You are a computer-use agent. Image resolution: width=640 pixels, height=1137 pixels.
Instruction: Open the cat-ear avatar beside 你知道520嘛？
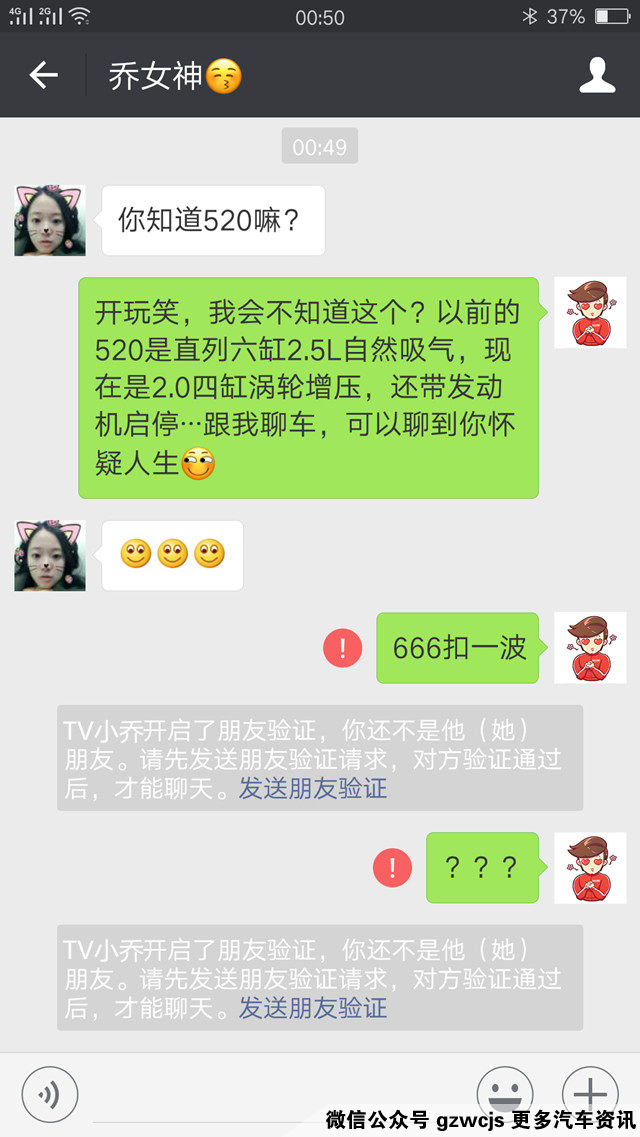(50, 220)
